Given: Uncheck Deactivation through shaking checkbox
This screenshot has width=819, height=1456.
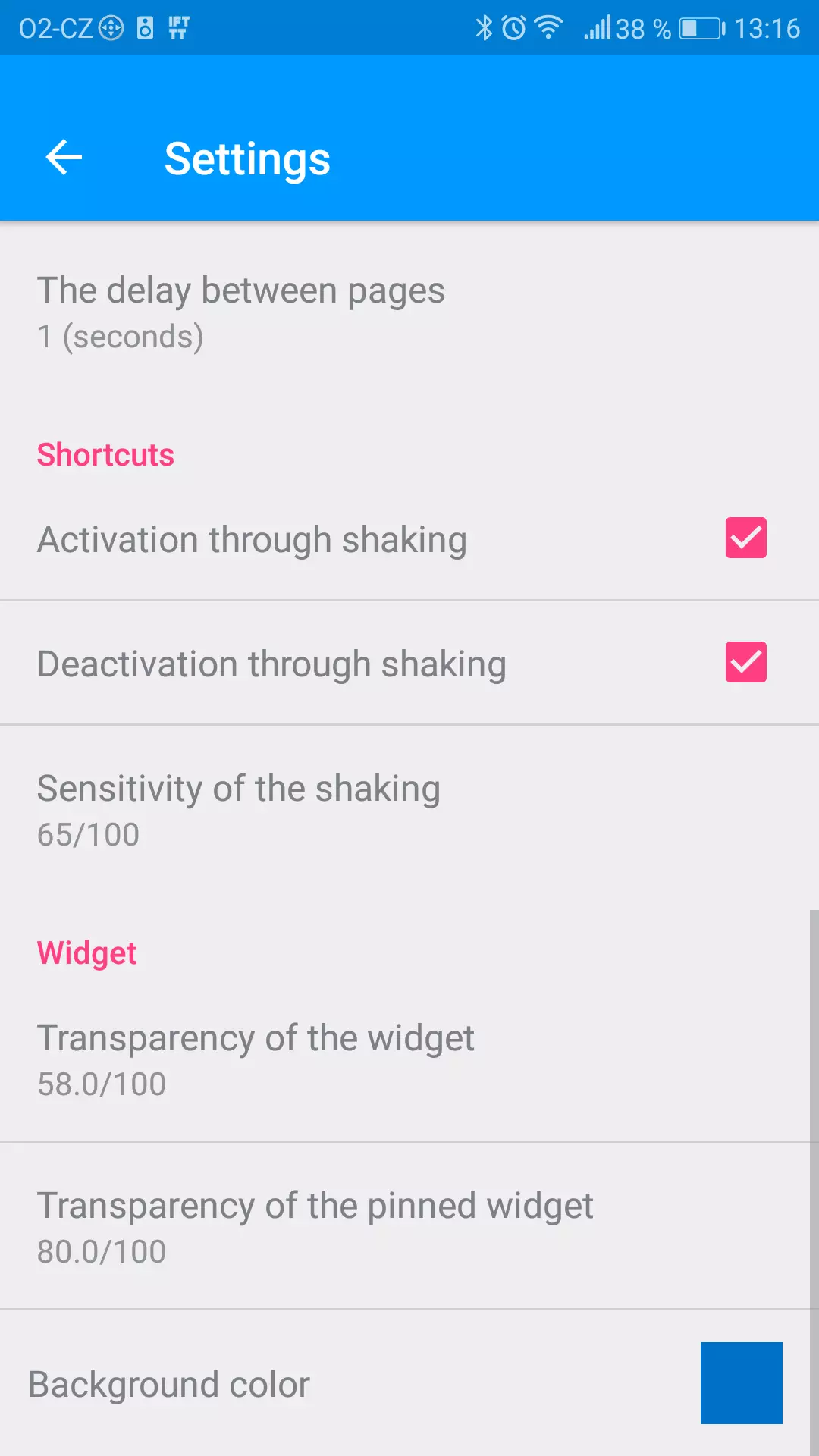Looking at the screenshot, I should click(745, 662).
